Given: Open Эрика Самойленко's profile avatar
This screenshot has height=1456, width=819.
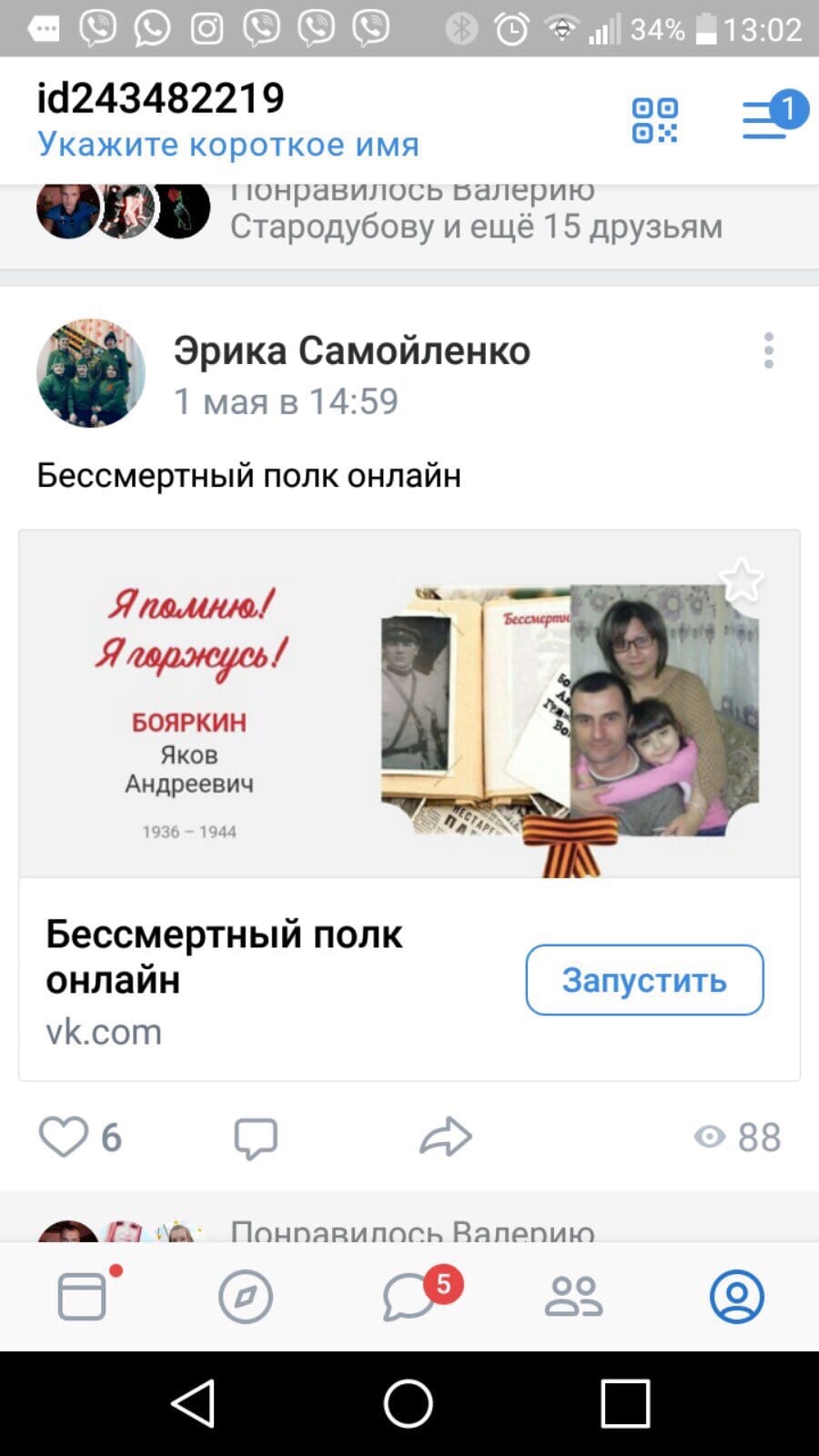Looking at the screenshot, I should 91,373.
